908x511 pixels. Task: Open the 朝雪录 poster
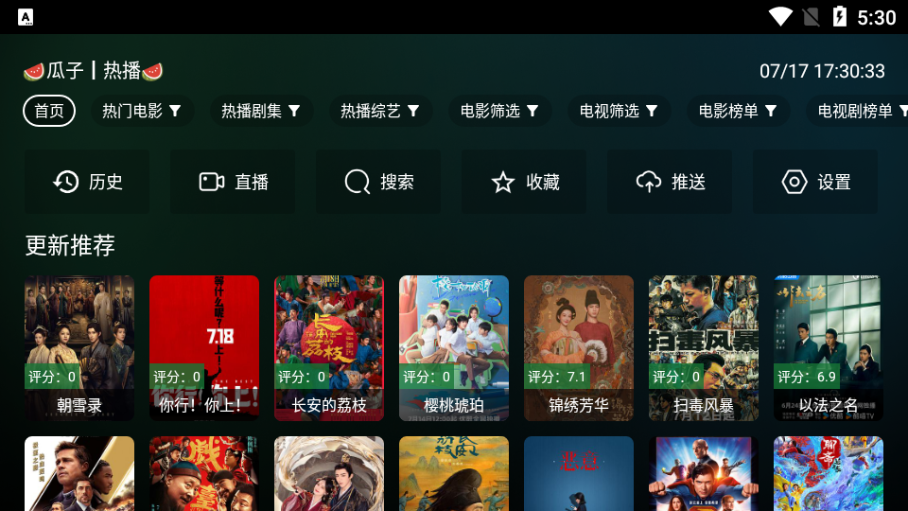click(x=79, y=347)
